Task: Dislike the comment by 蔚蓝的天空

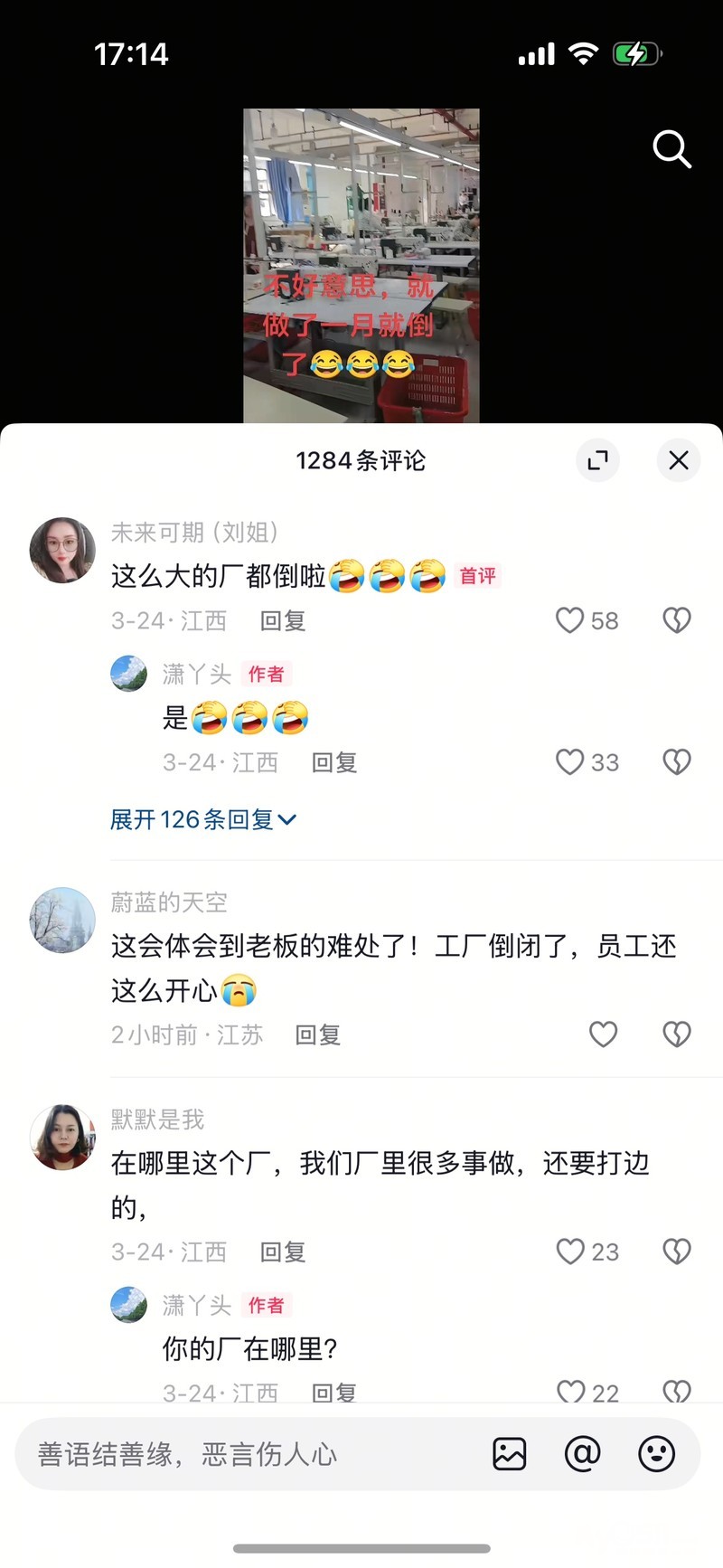Action: [677, 1034]
